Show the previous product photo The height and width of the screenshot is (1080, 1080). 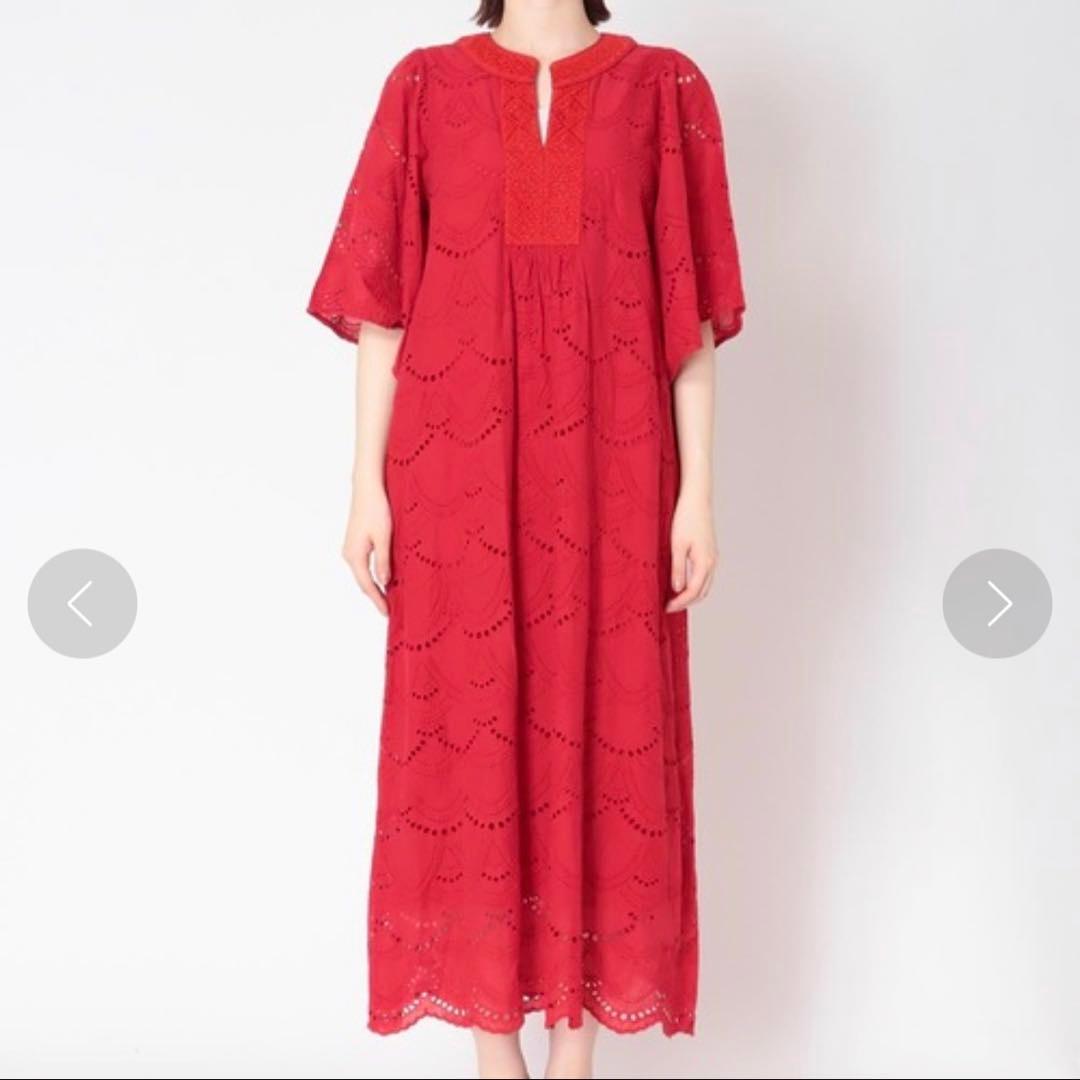pos(82,603)
